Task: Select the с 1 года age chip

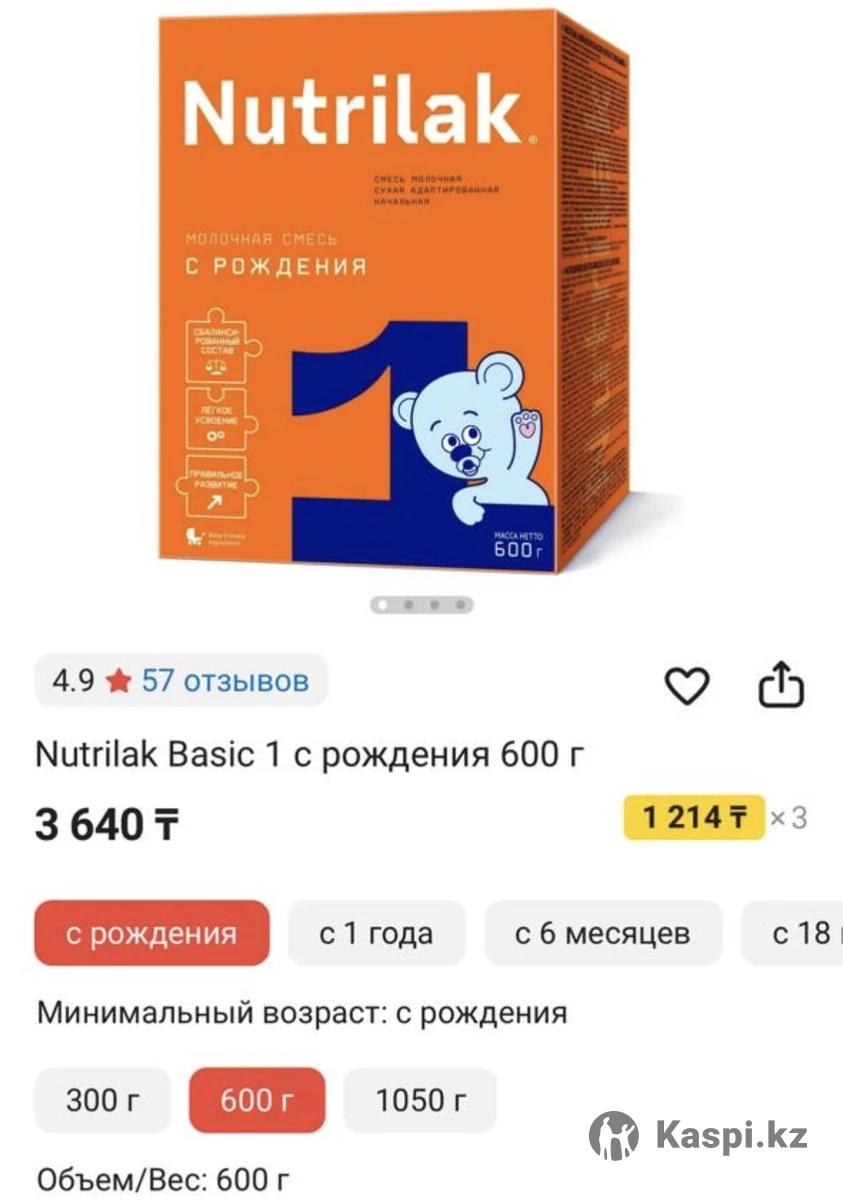Action: click(377, 934)
